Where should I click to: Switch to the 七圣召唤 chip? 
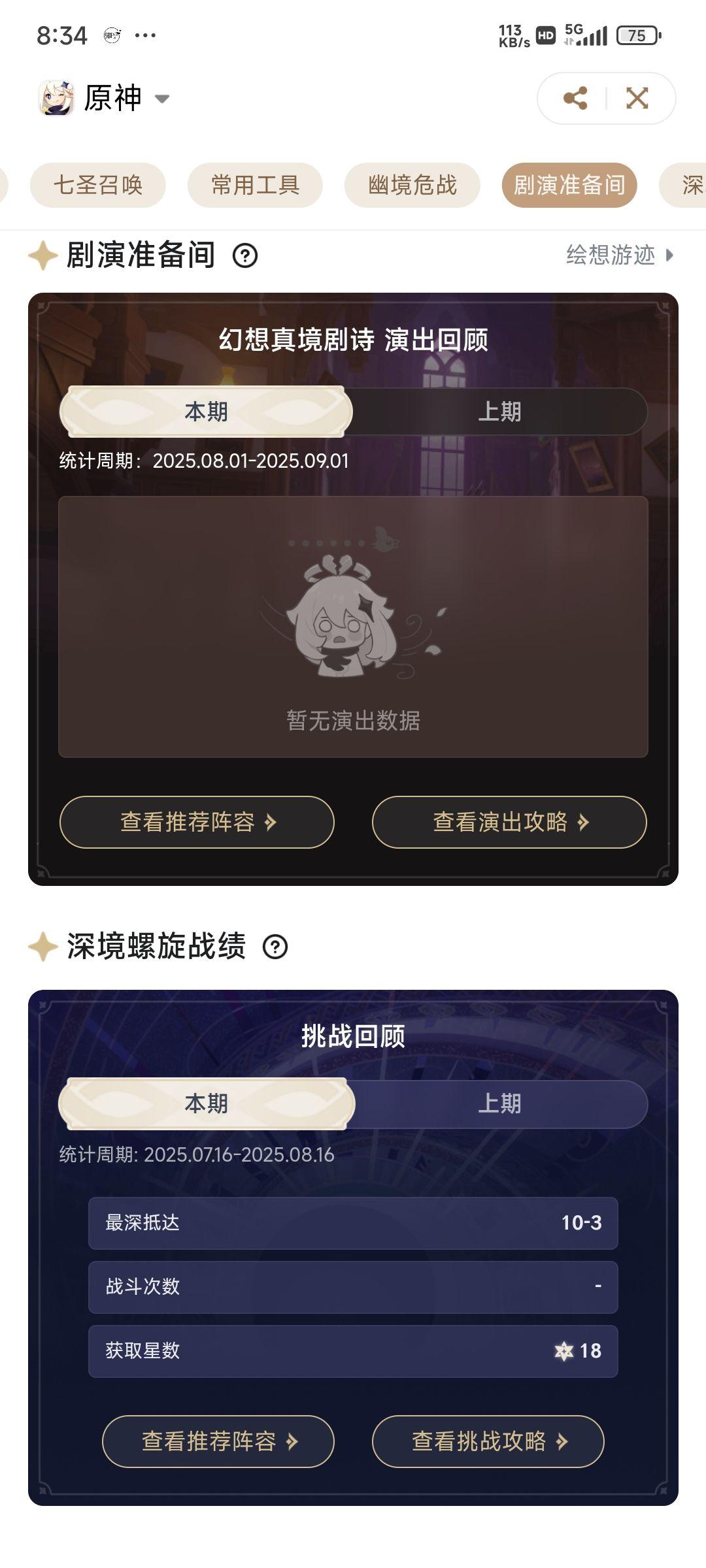coord(98,185)
